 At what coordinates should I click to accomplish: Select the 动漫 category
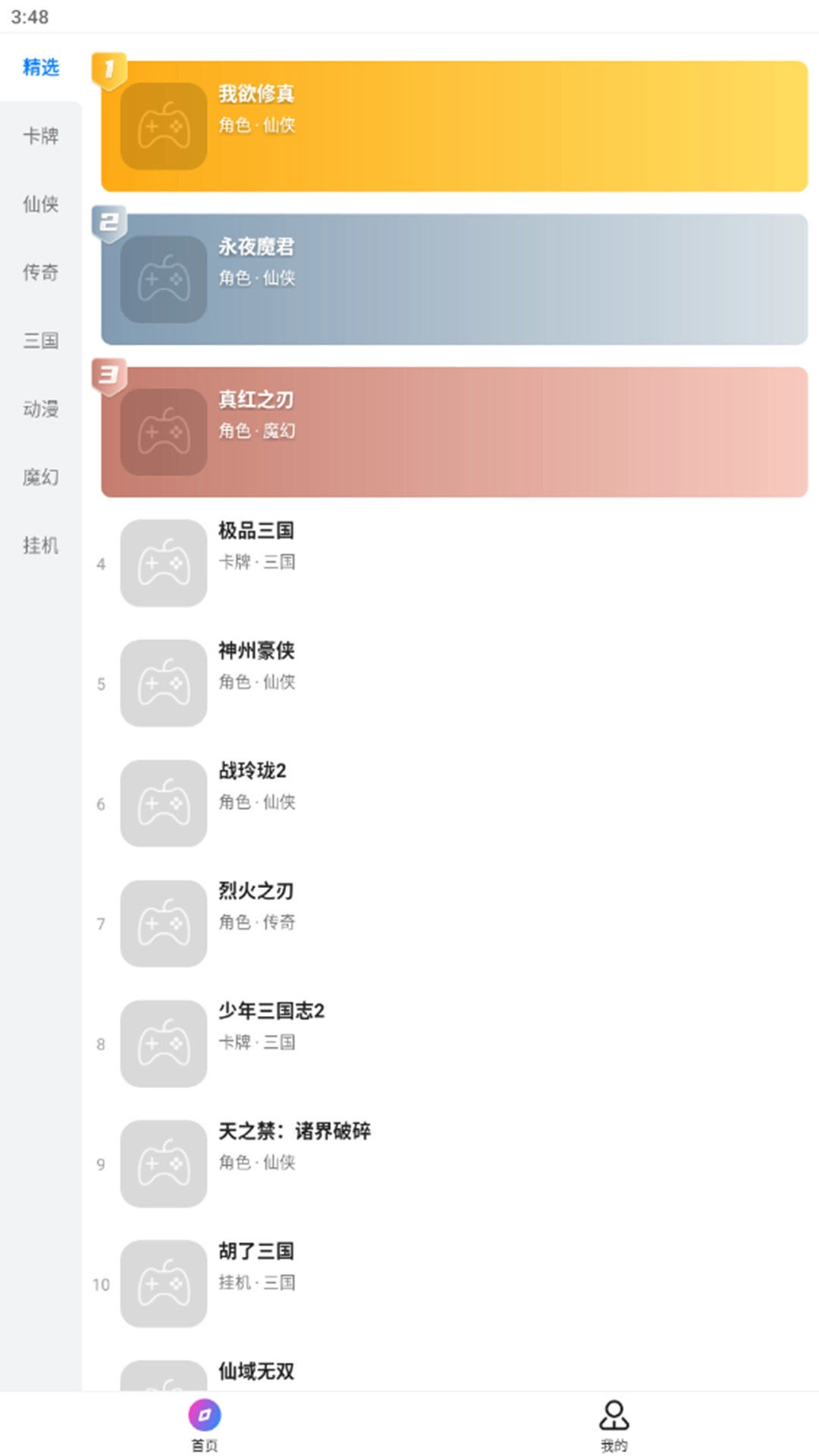click(x=41, y=409)
